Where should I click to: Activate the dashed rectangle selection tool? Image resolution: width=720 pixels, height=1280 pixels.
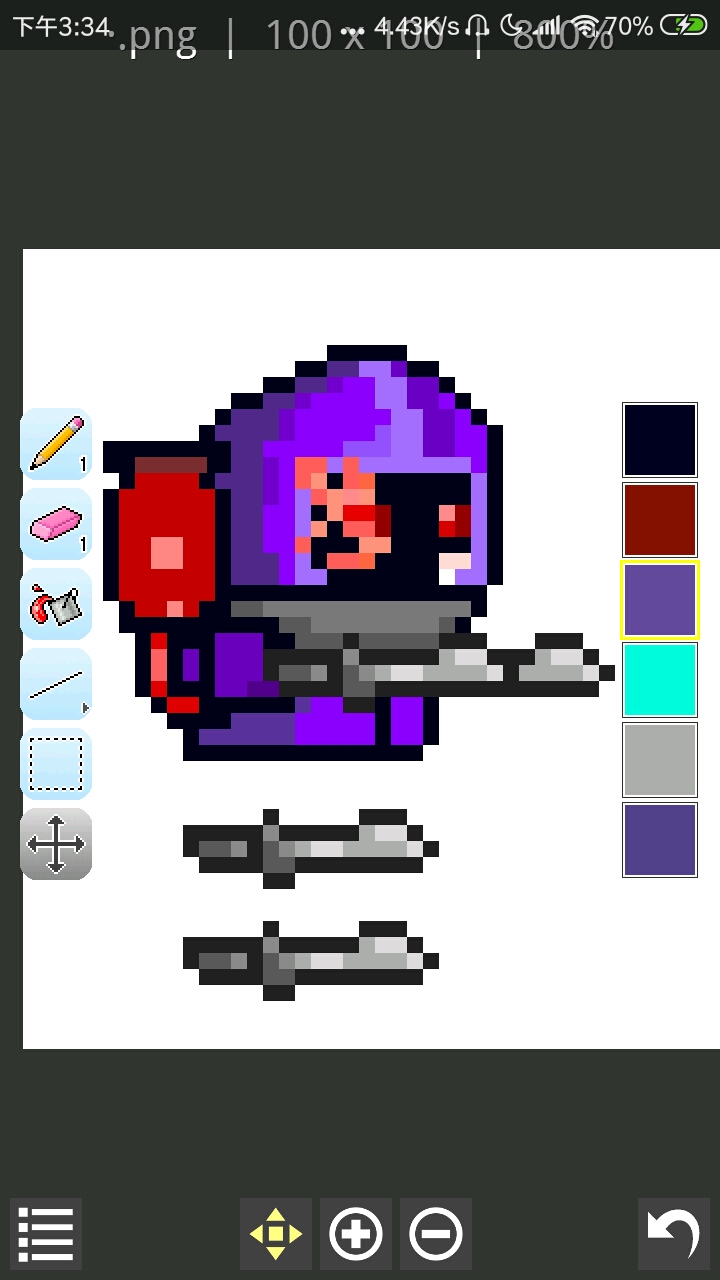[56, 764]
